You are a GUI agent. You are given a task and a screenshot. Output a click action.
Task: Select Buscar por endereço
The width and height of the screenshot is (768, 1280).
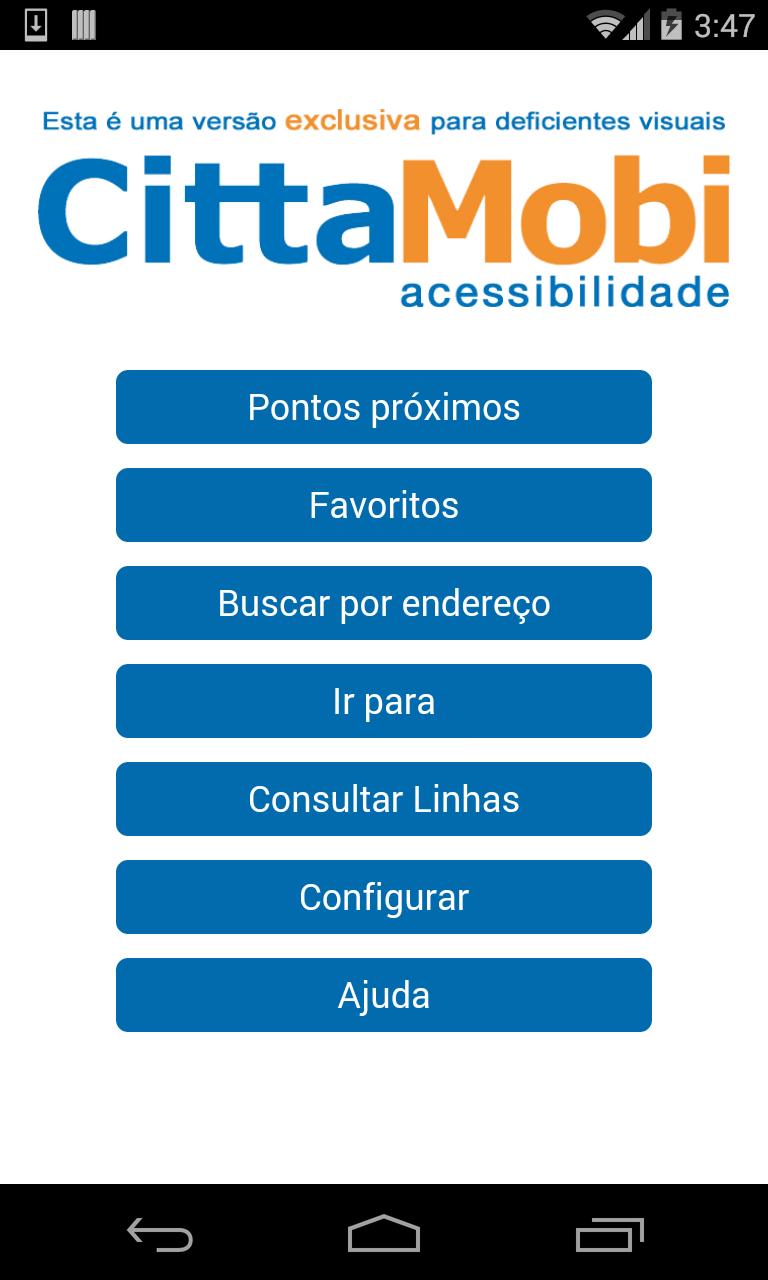[x=384, y=603]
